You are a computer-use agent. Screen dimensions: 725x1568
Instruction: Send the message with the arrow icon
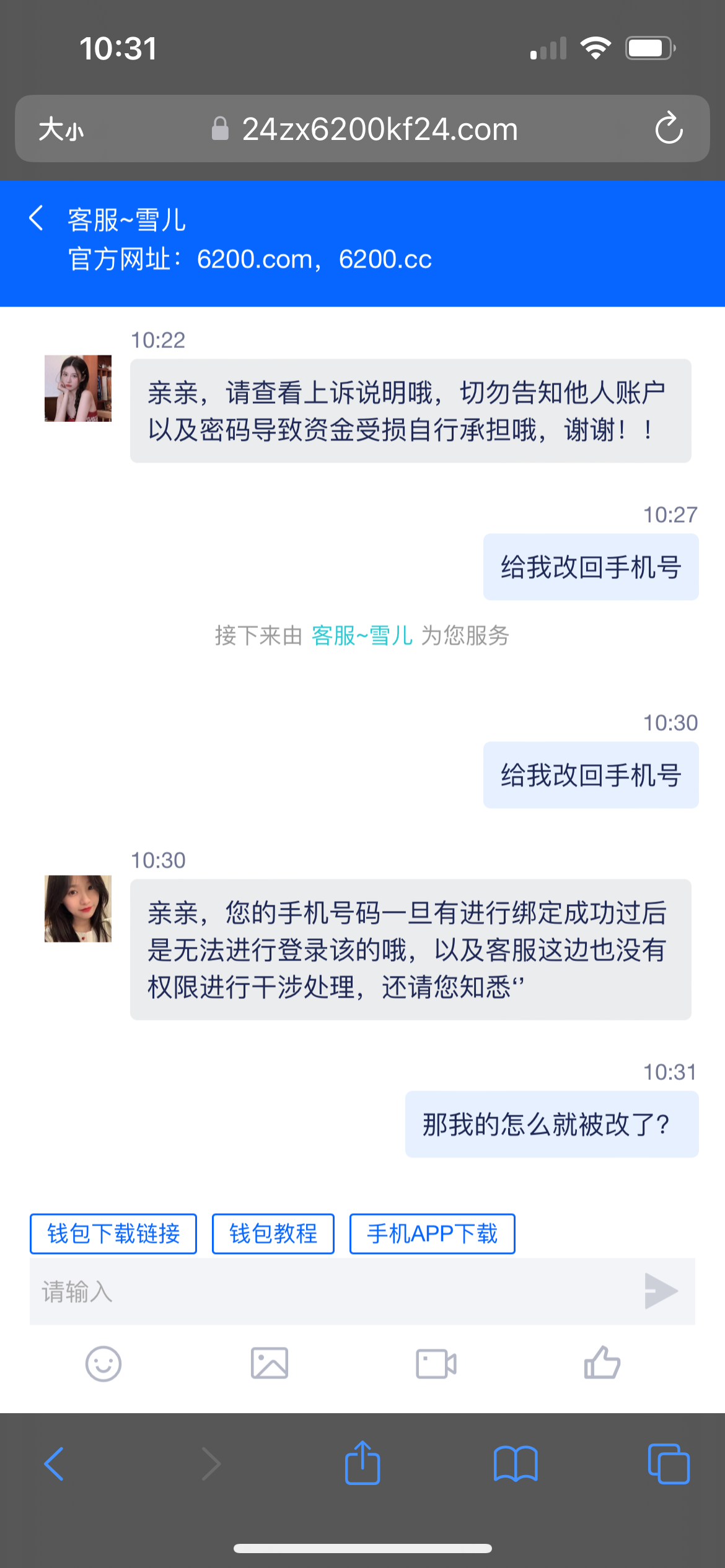pyautogui.click(x=661, y=1291)
